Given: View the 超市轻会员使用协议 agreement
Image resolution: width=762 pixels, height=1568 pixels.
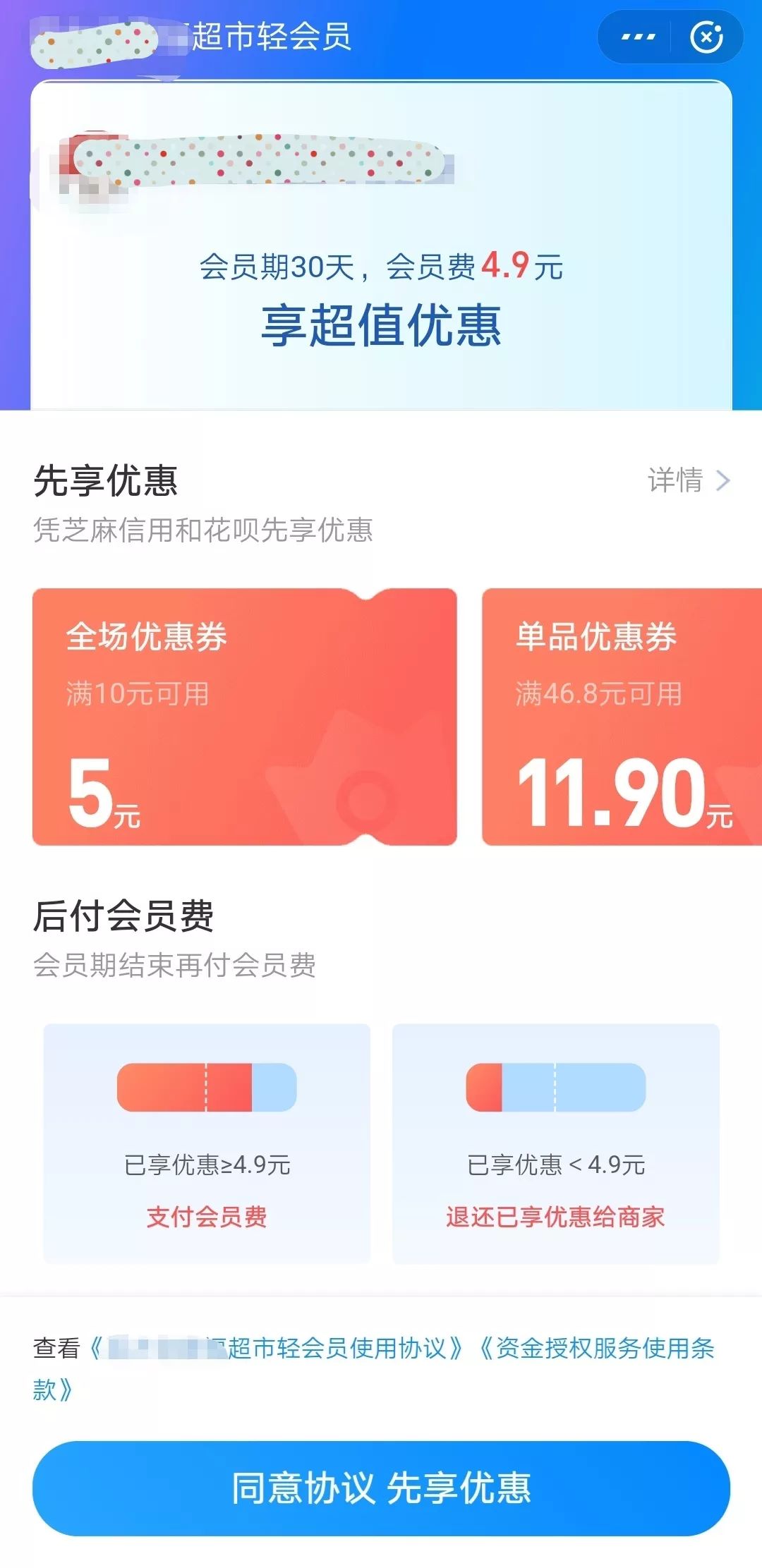Looking at the screenshot, I should pos(277,1348).
